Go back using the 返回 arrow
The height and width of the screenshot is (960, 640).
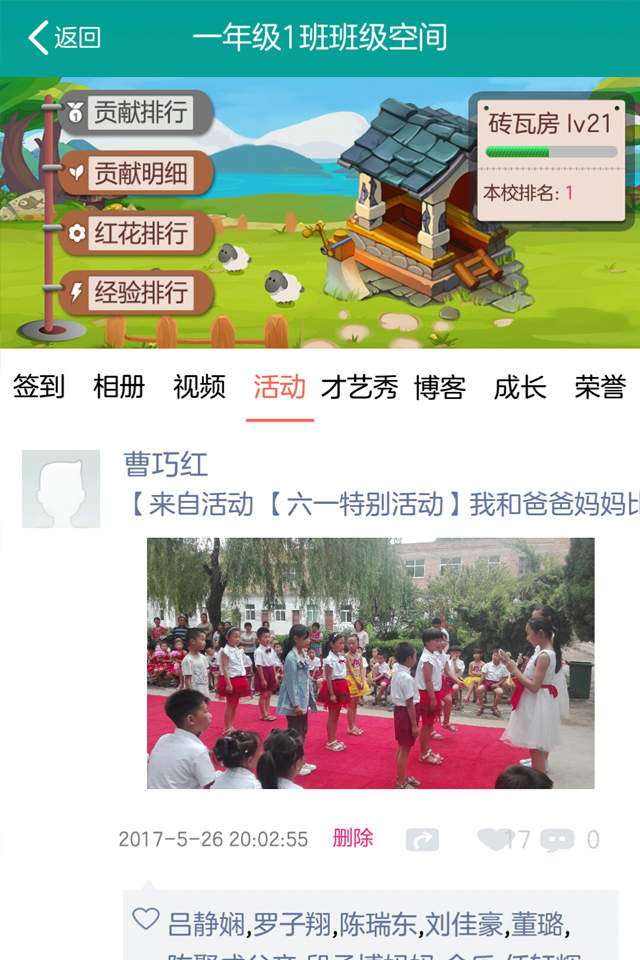tap(64, 38)
